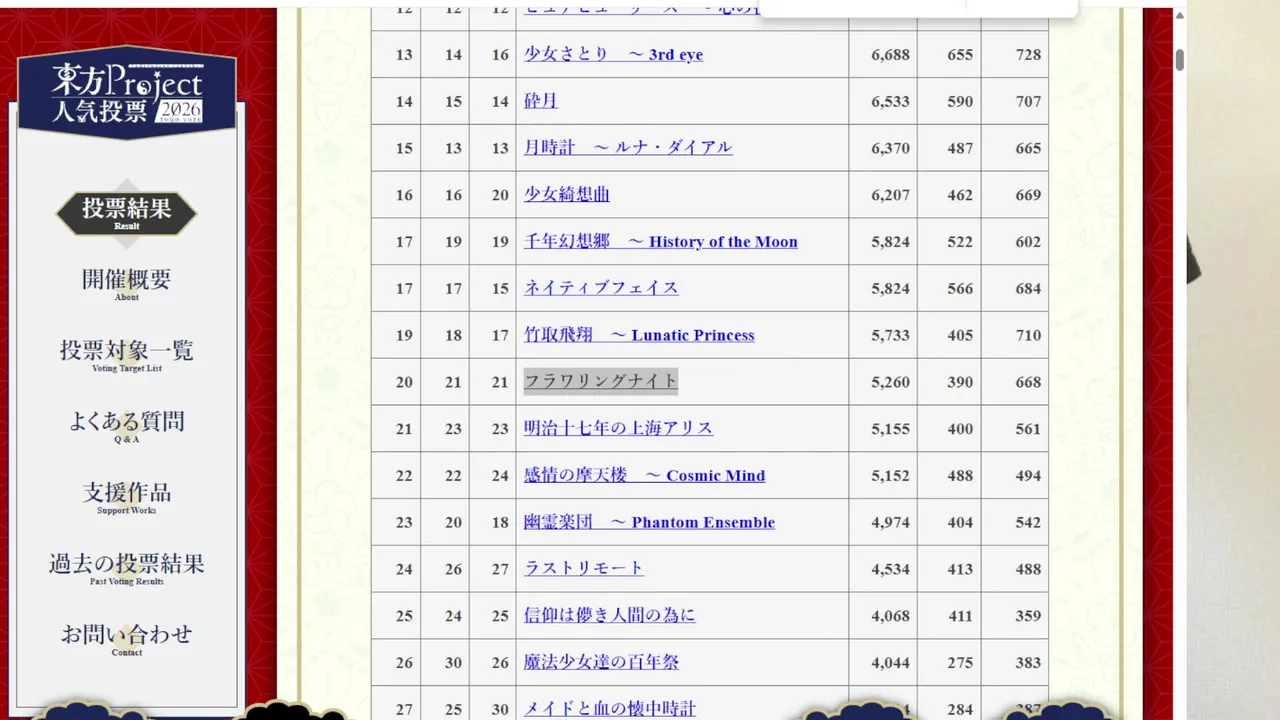Open よくある質問 Q&A page
The height and width of the screenshot is (720, 1280).
[126, 426]
